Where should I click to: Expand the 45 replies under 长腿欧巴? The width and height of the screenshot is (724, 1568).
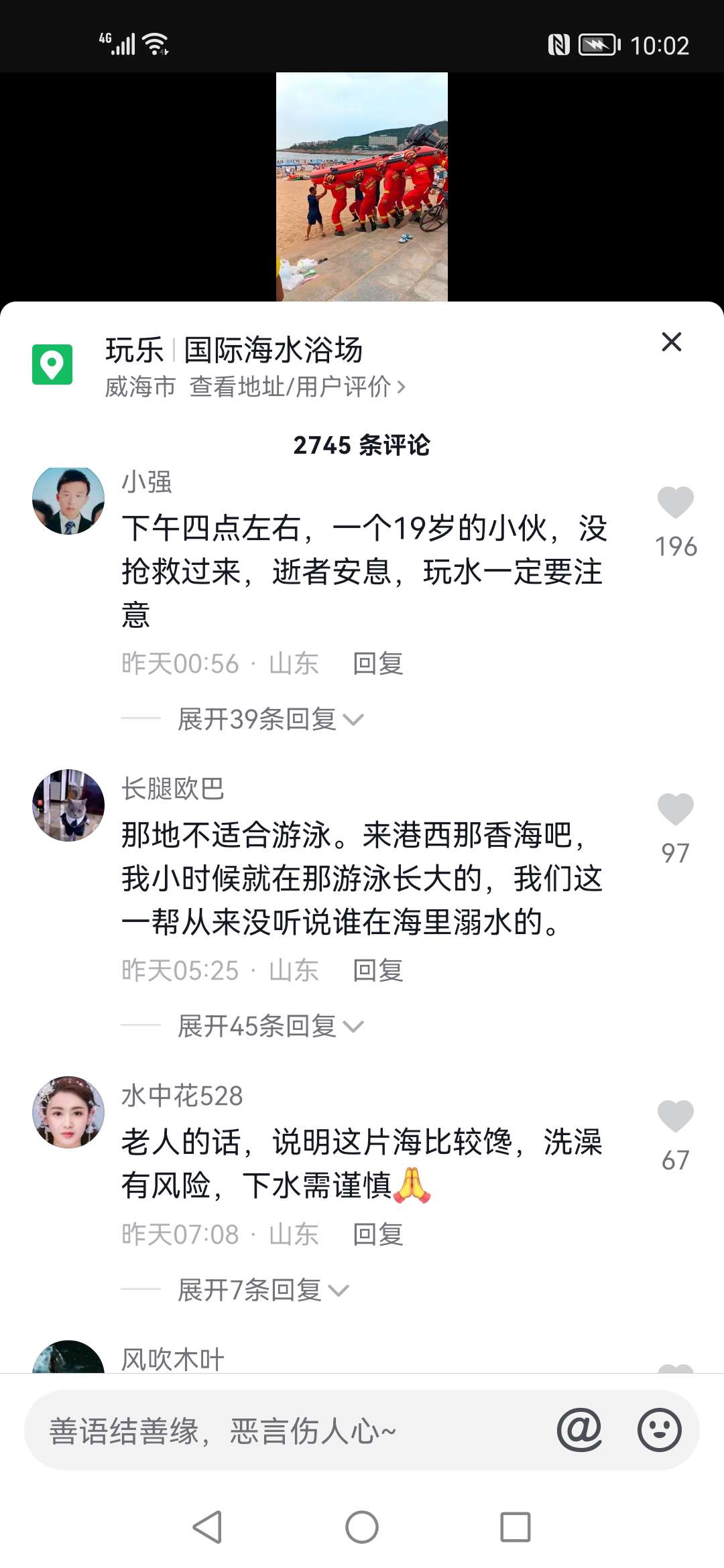coord(269,1026)
